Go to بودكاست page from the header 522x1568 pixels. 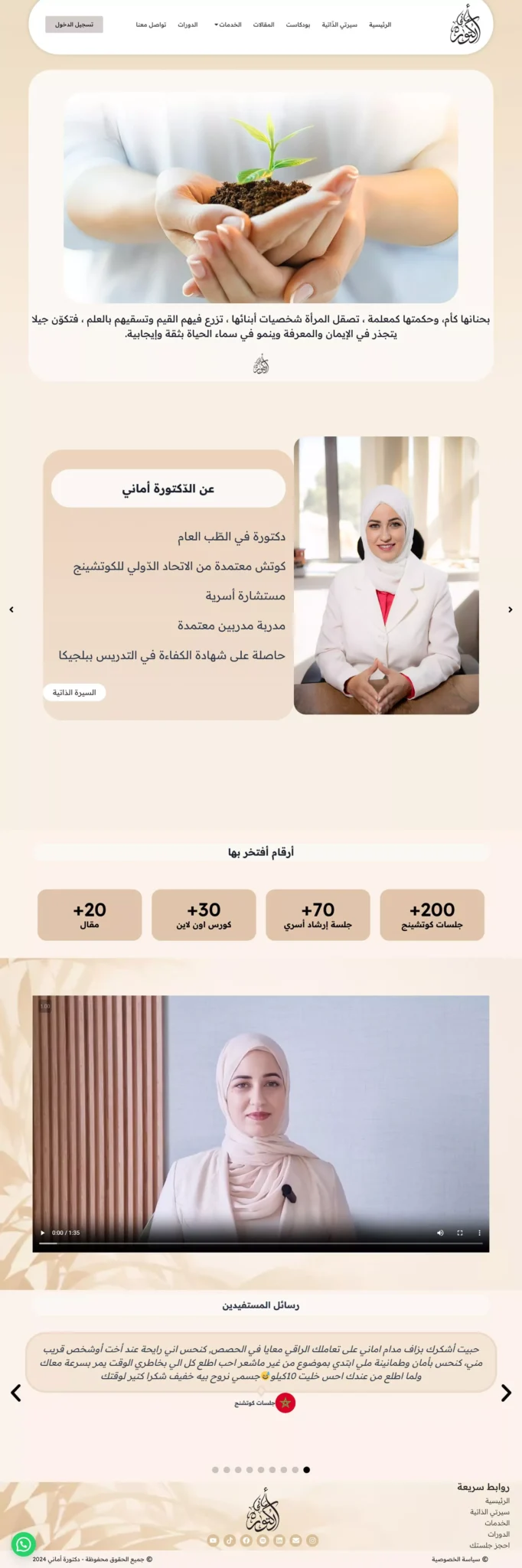(x=298, y=25)
